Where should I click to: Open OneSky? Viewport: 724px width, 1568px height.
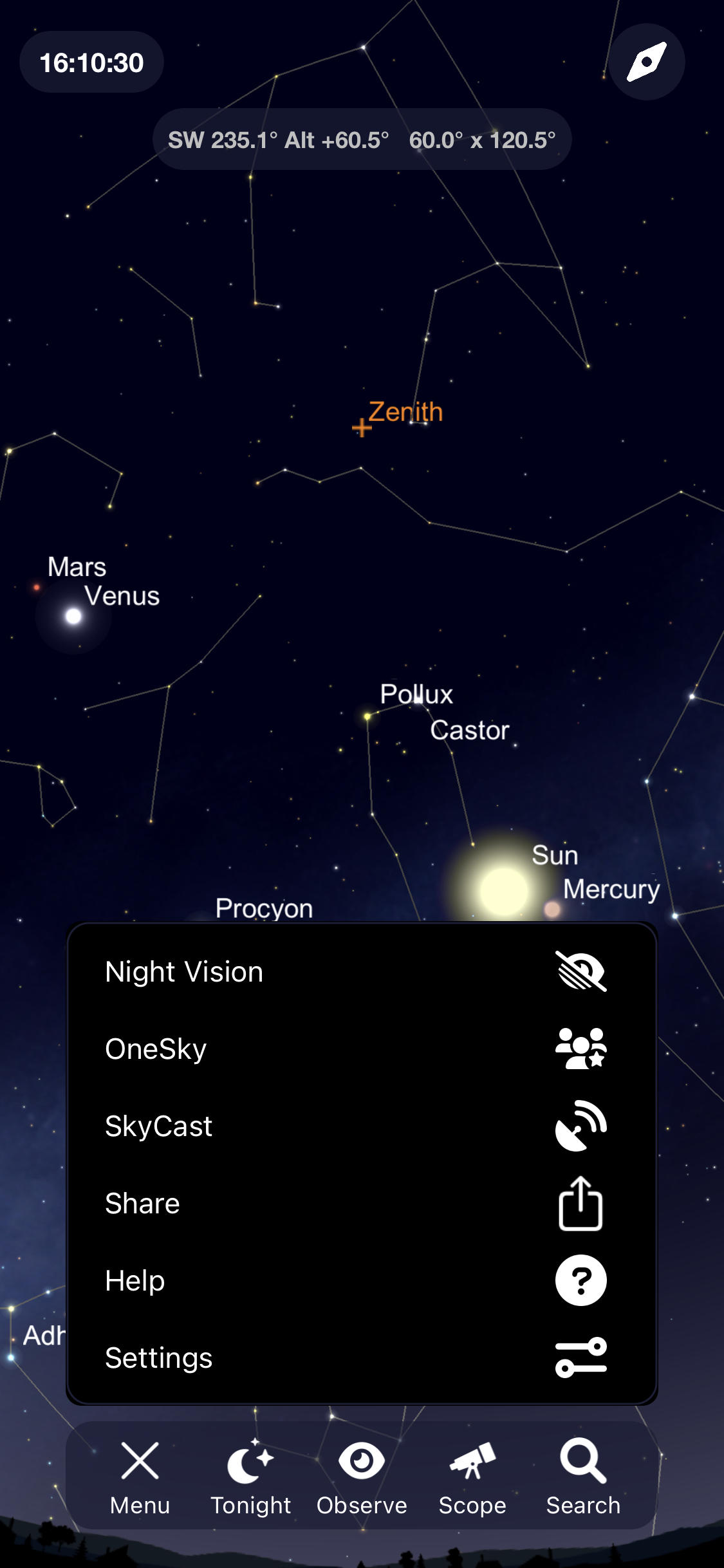(x=362, y=1049)
